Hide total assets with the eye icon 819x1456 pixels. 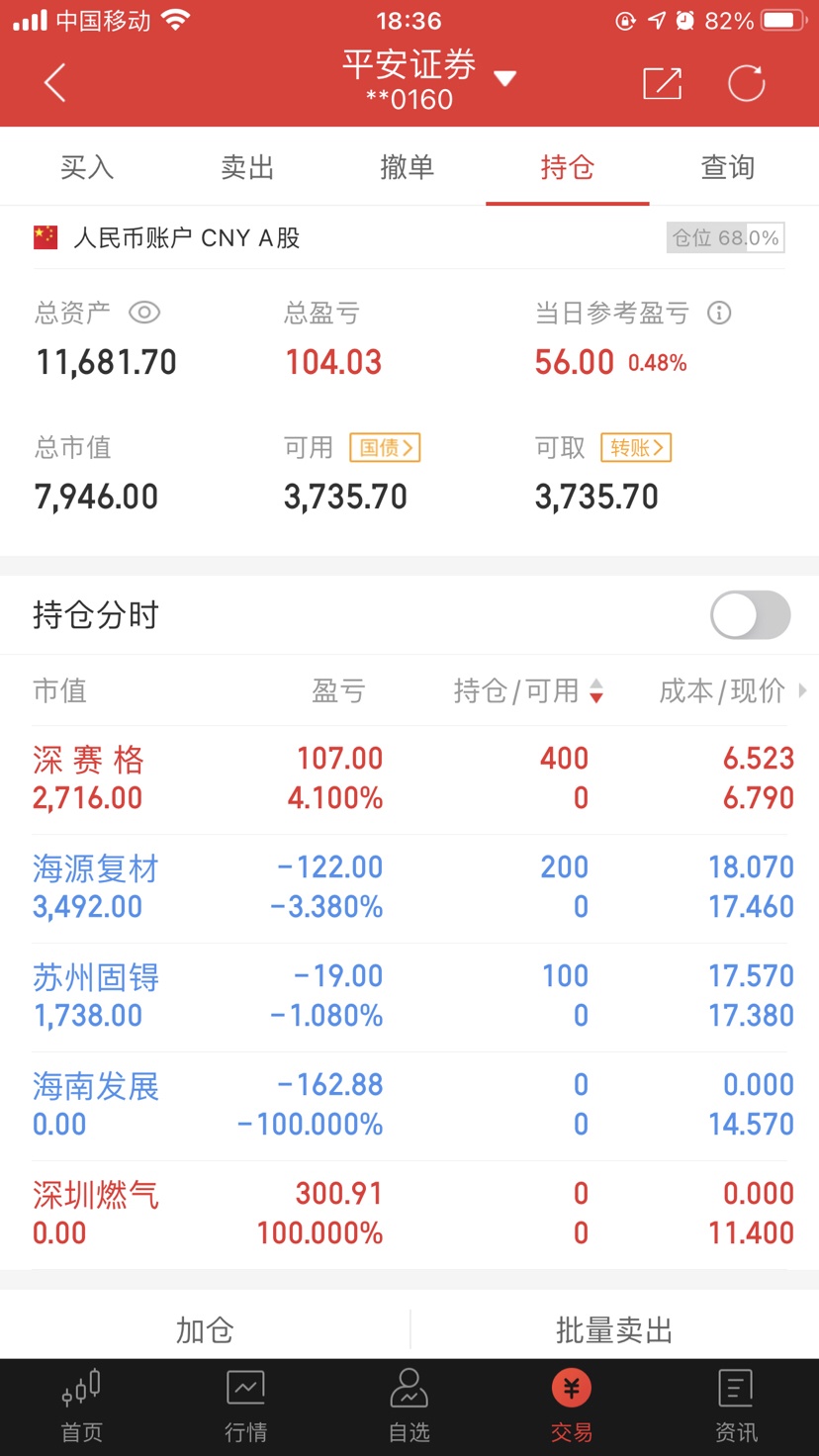tap(144, 314)
